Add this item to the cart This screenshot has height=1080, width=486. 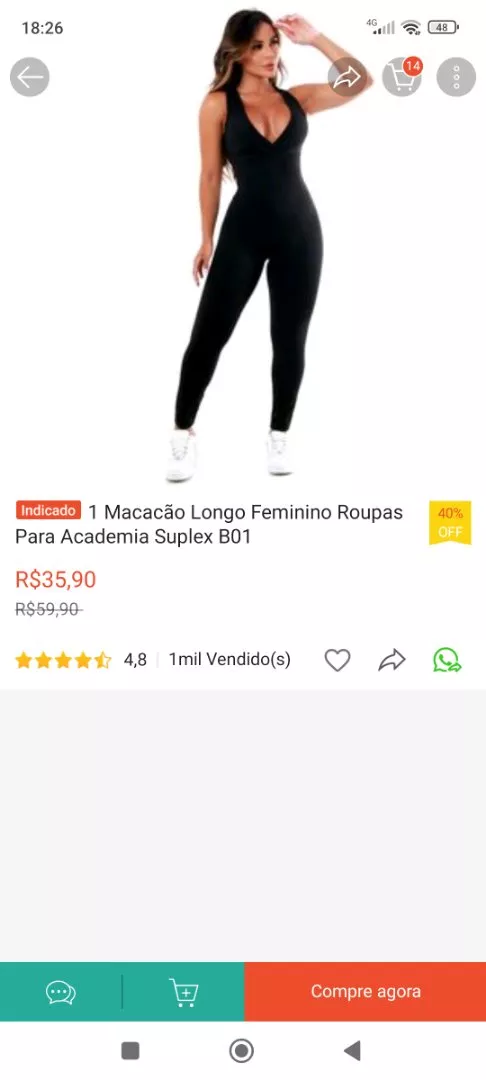coord(184,992)
